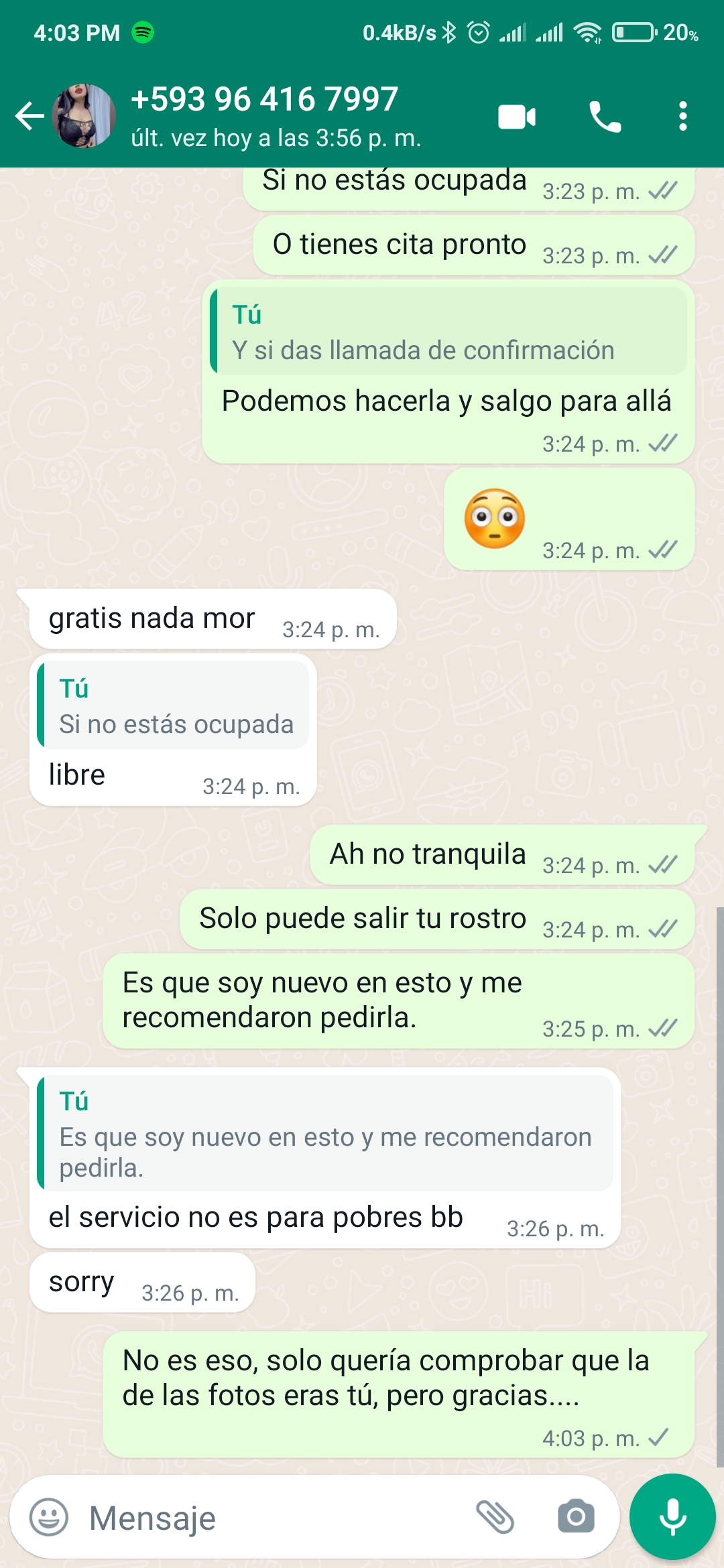The height and width of the screenshot is (1568, 724).
Task: Open the overflow menu
Action: [x=682, y=116]
